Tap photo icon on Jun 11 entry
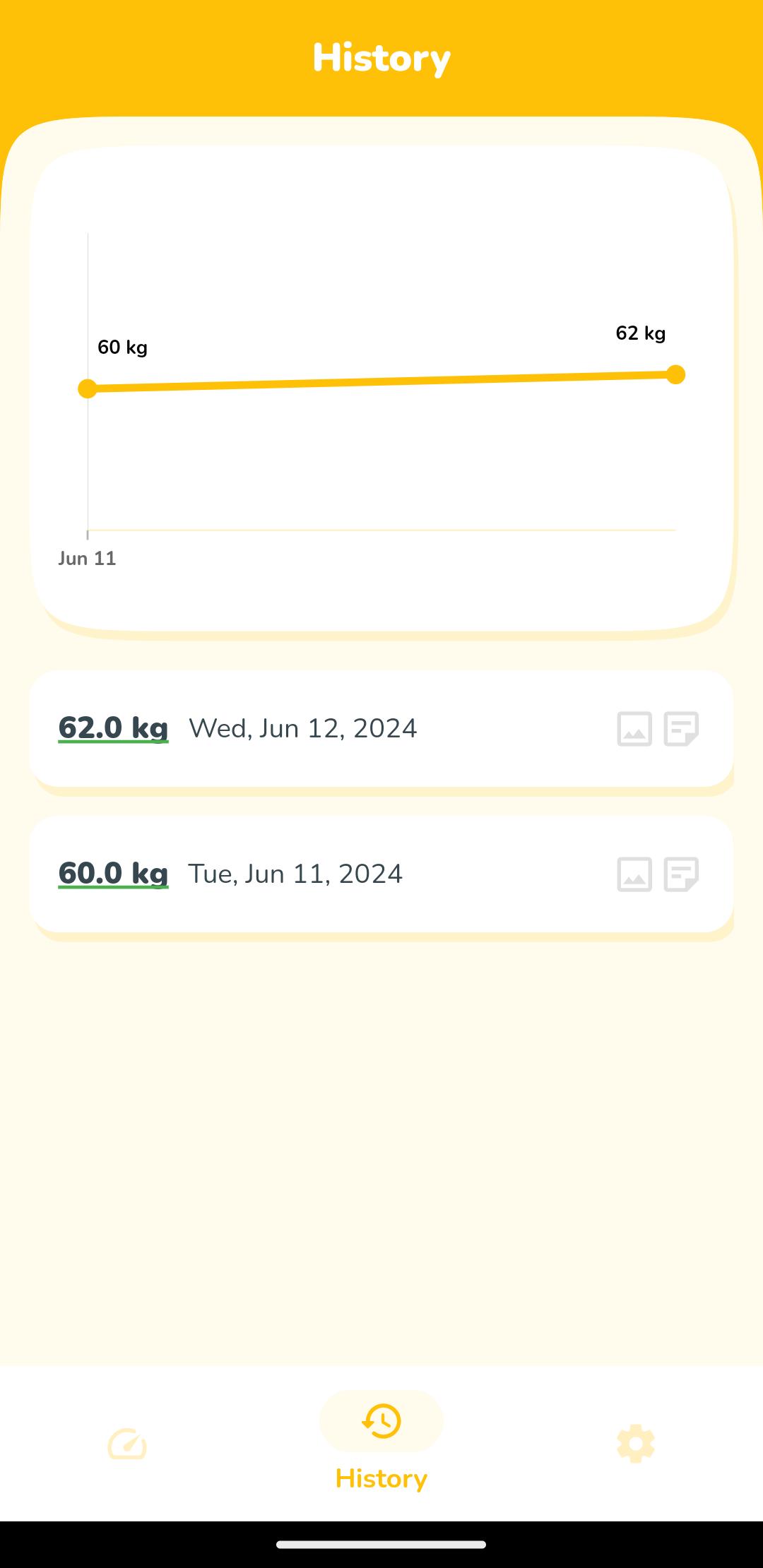This screenshot has width=763, height=1568. pyautogui.click(x=634, y=874)
